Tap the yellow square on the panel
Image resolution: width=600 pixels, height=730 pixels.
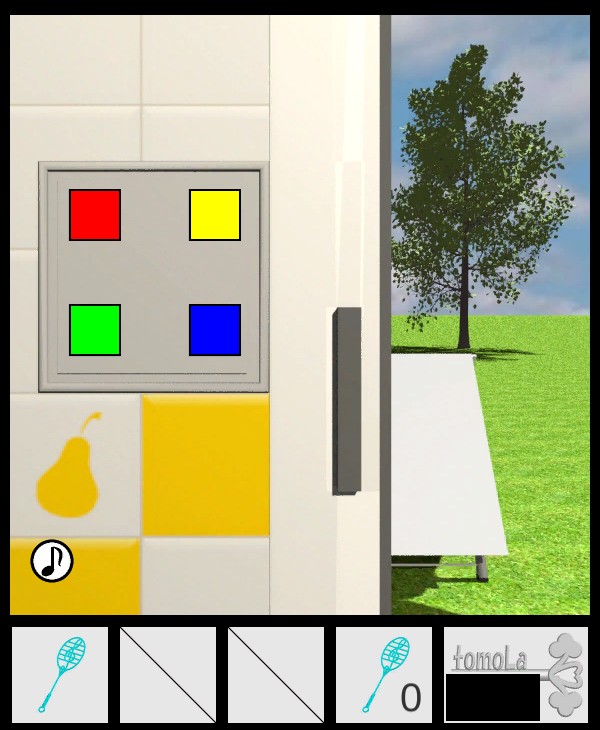(215, 215)
